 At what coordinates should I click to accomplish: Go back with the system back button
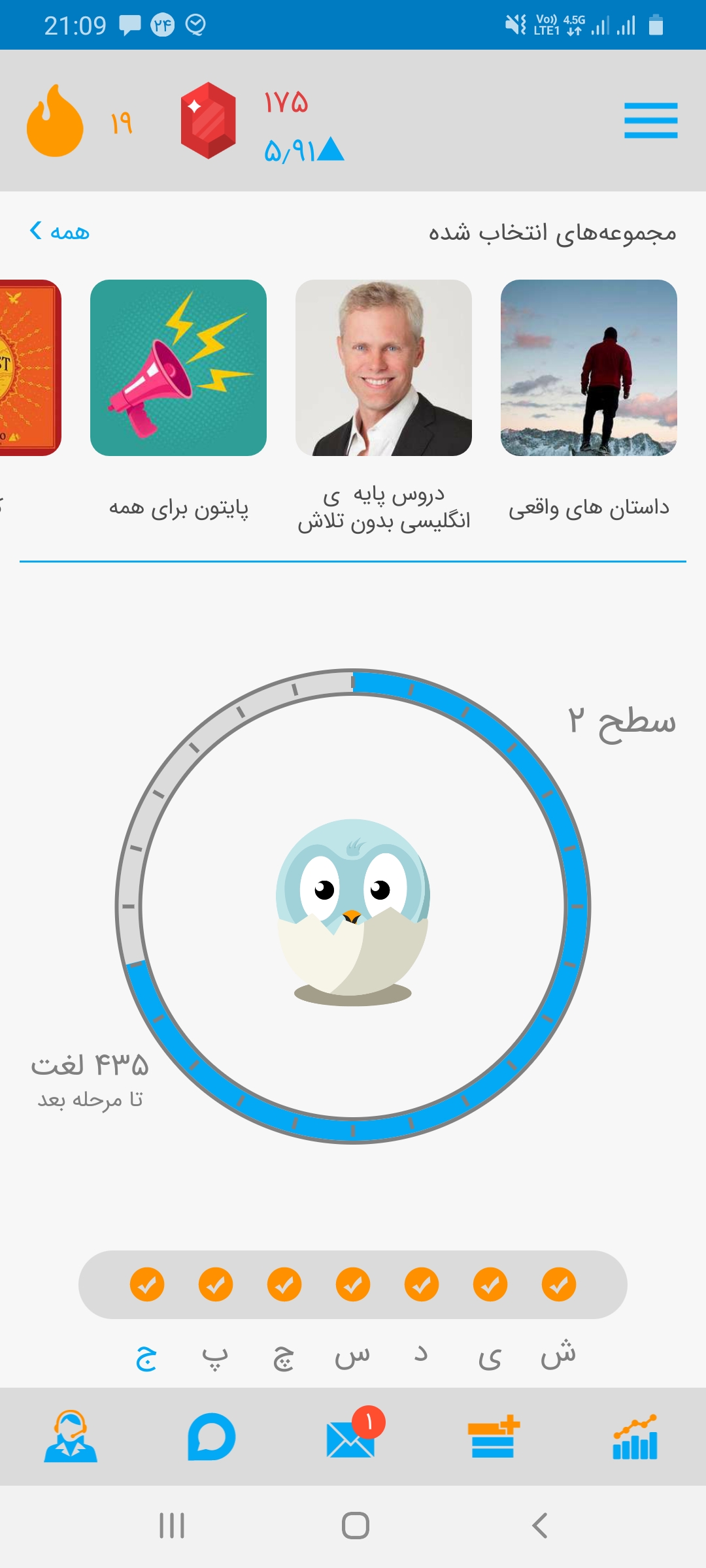pos(539,1526)
